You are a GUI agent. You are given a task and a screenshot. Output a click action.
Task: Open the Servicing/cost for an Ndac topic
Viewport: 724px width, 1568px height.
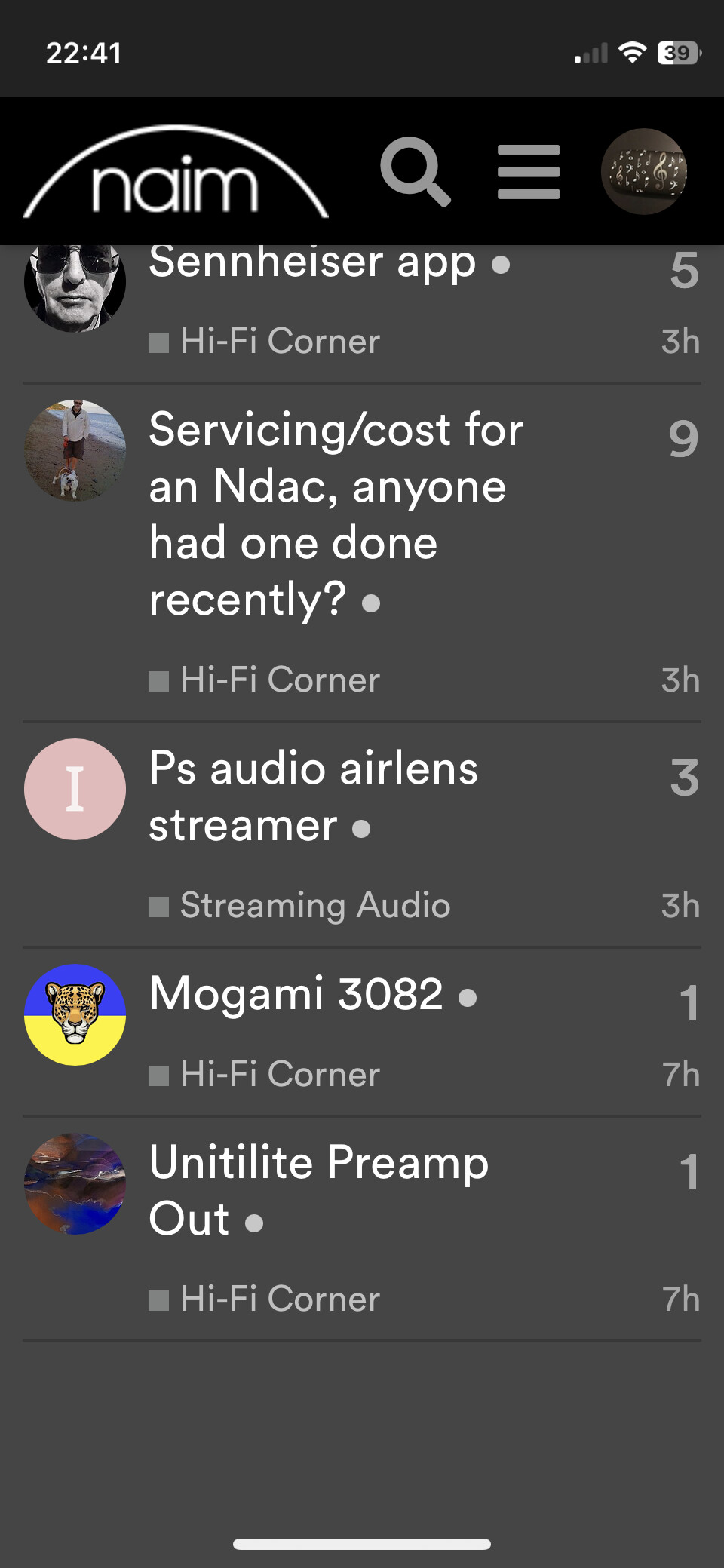[x=335, y=514]
